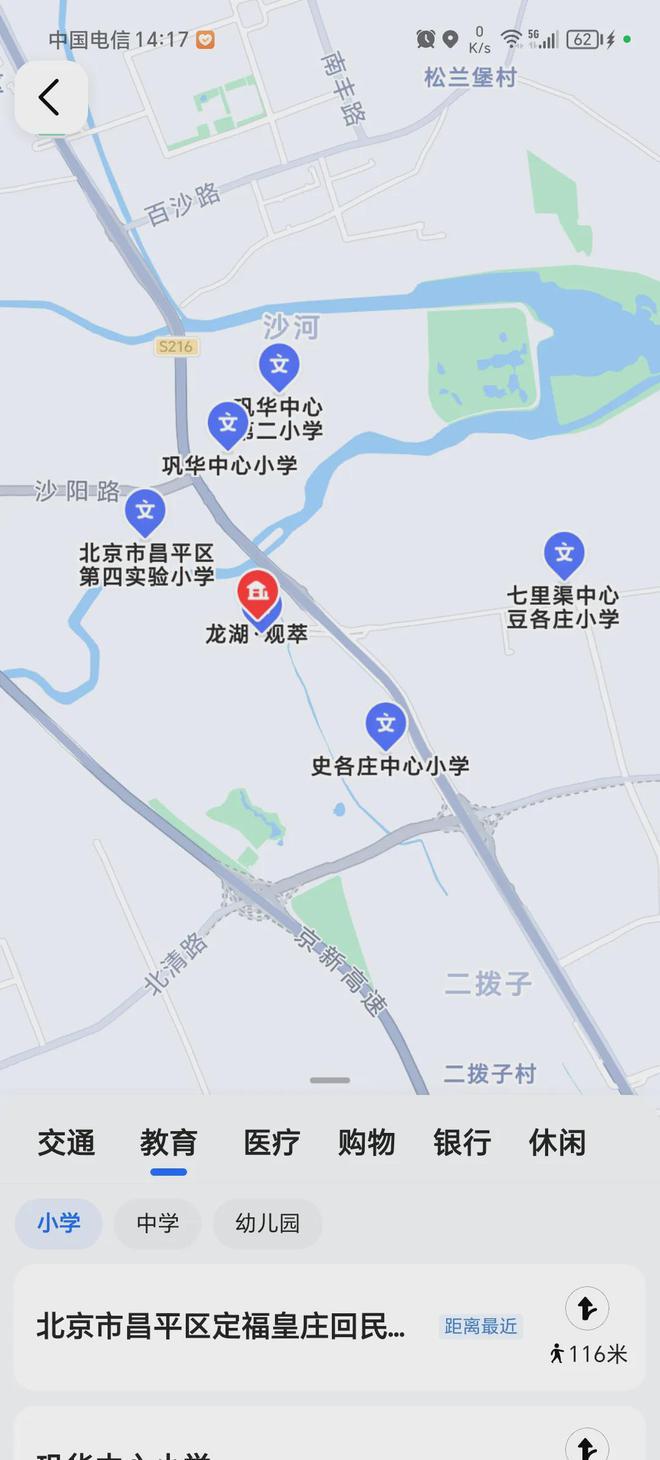
Task: Go back using the arrow button
Action: pyautogui.click(x=50, y=97)
